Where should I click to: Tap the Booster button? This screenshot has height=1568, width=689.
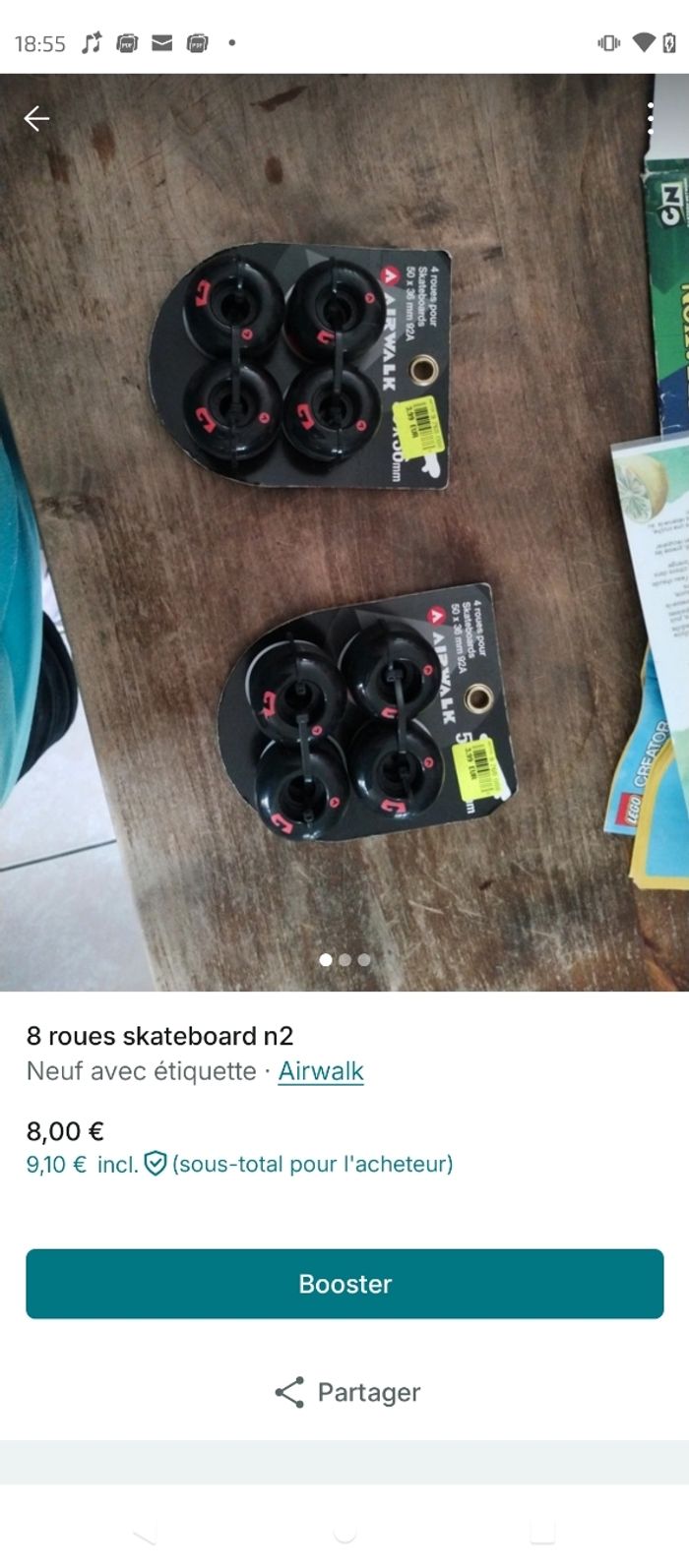[x=344, y=1284]
